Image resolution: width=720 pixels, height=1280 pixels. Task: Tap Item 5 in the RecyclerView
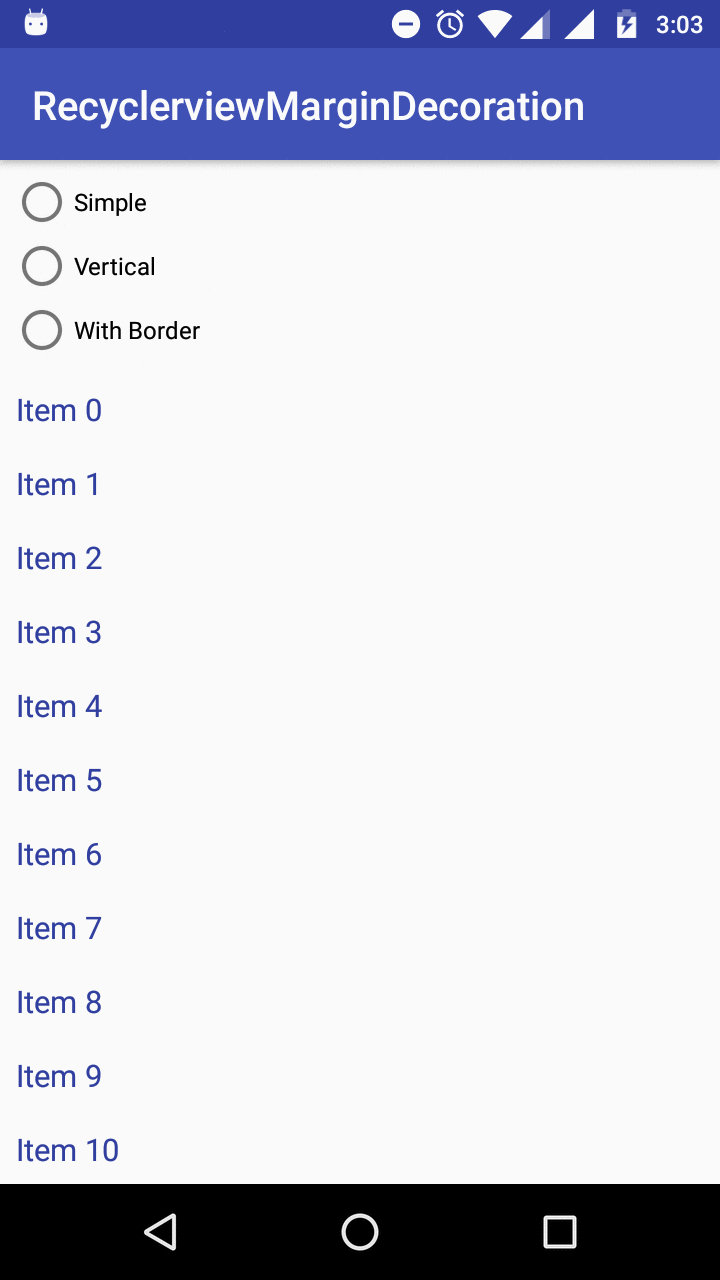59,780
